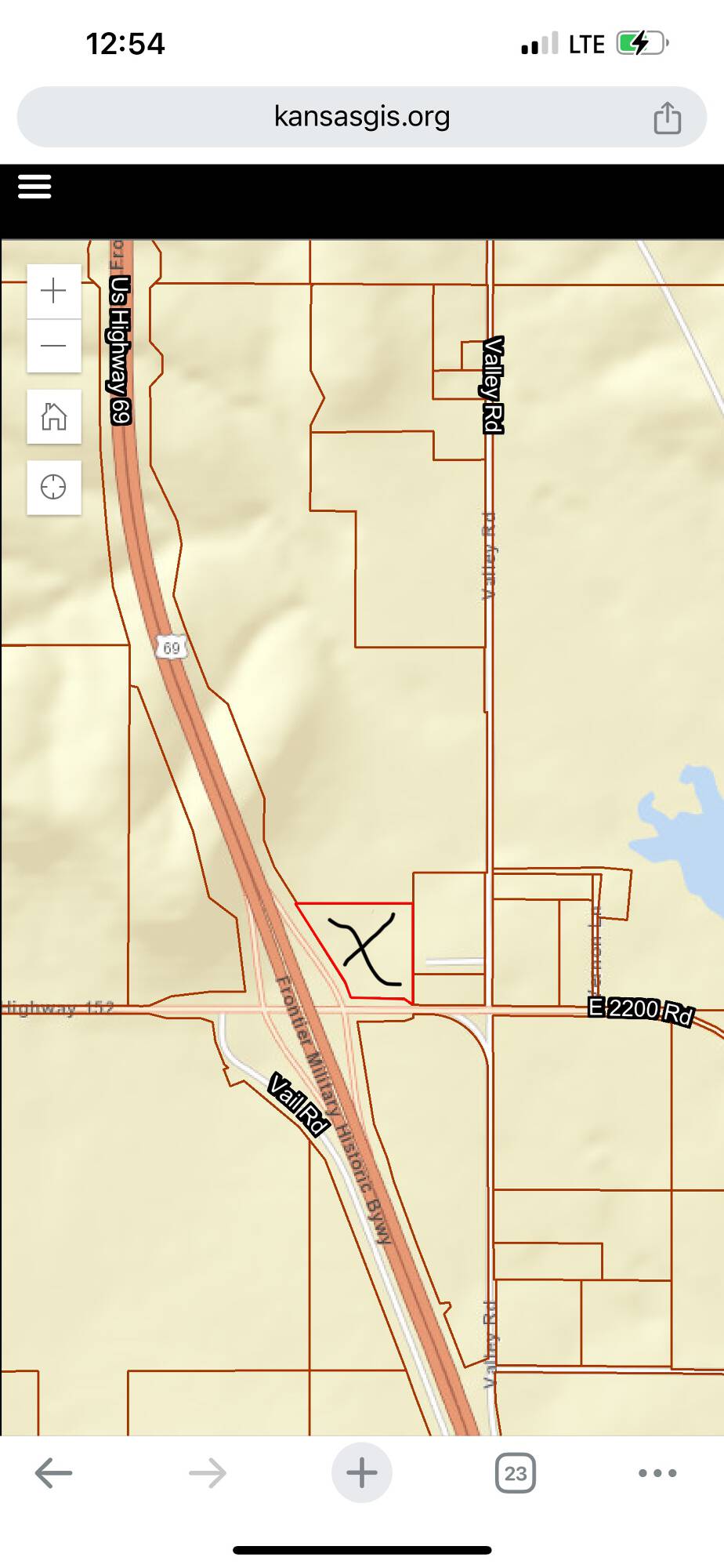Tap the kansasgis.org address bar
724x1568 pixels.
361,117
